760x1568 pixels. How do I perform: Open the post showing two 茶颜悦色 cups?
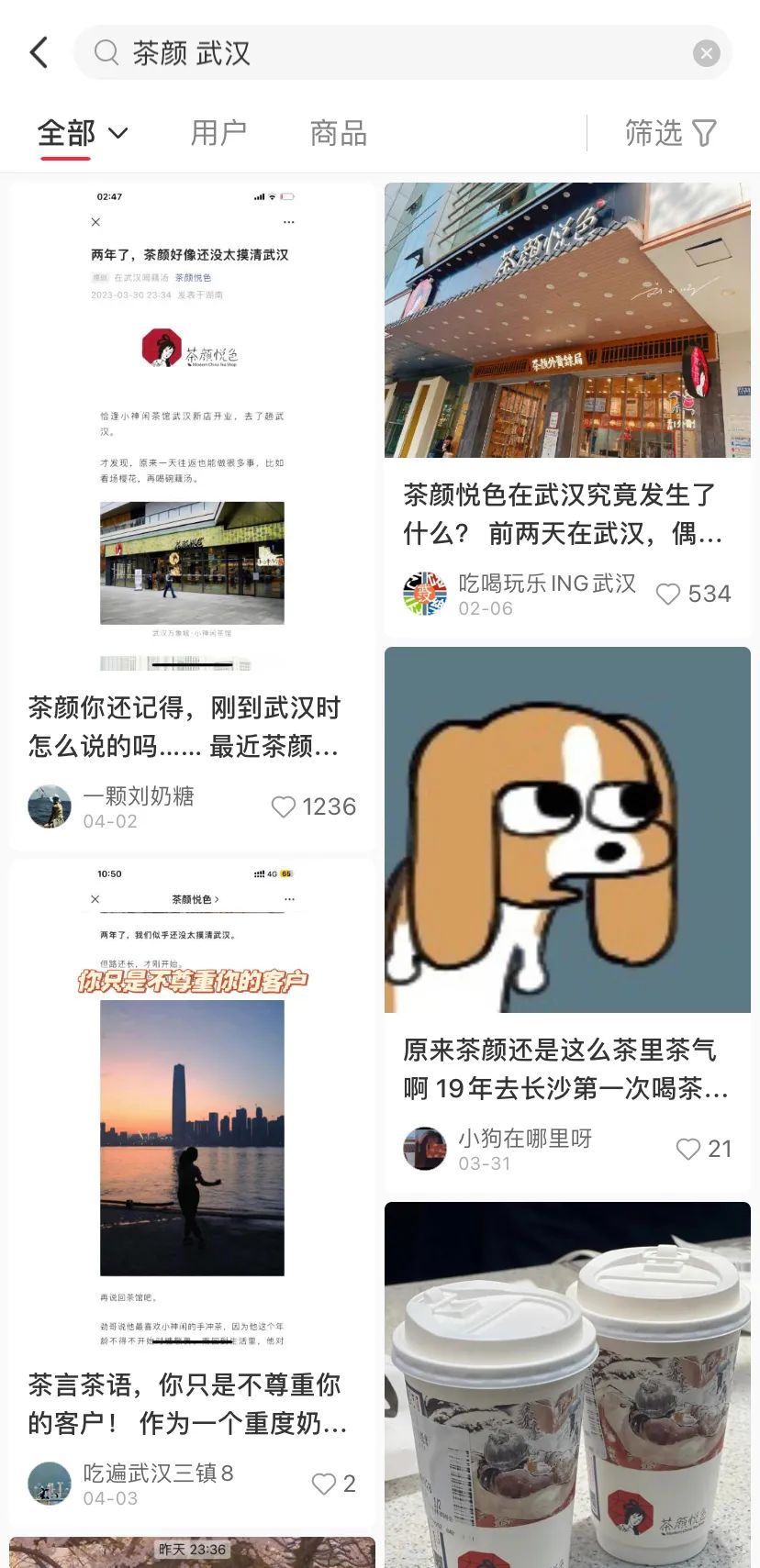(566, 1385)
